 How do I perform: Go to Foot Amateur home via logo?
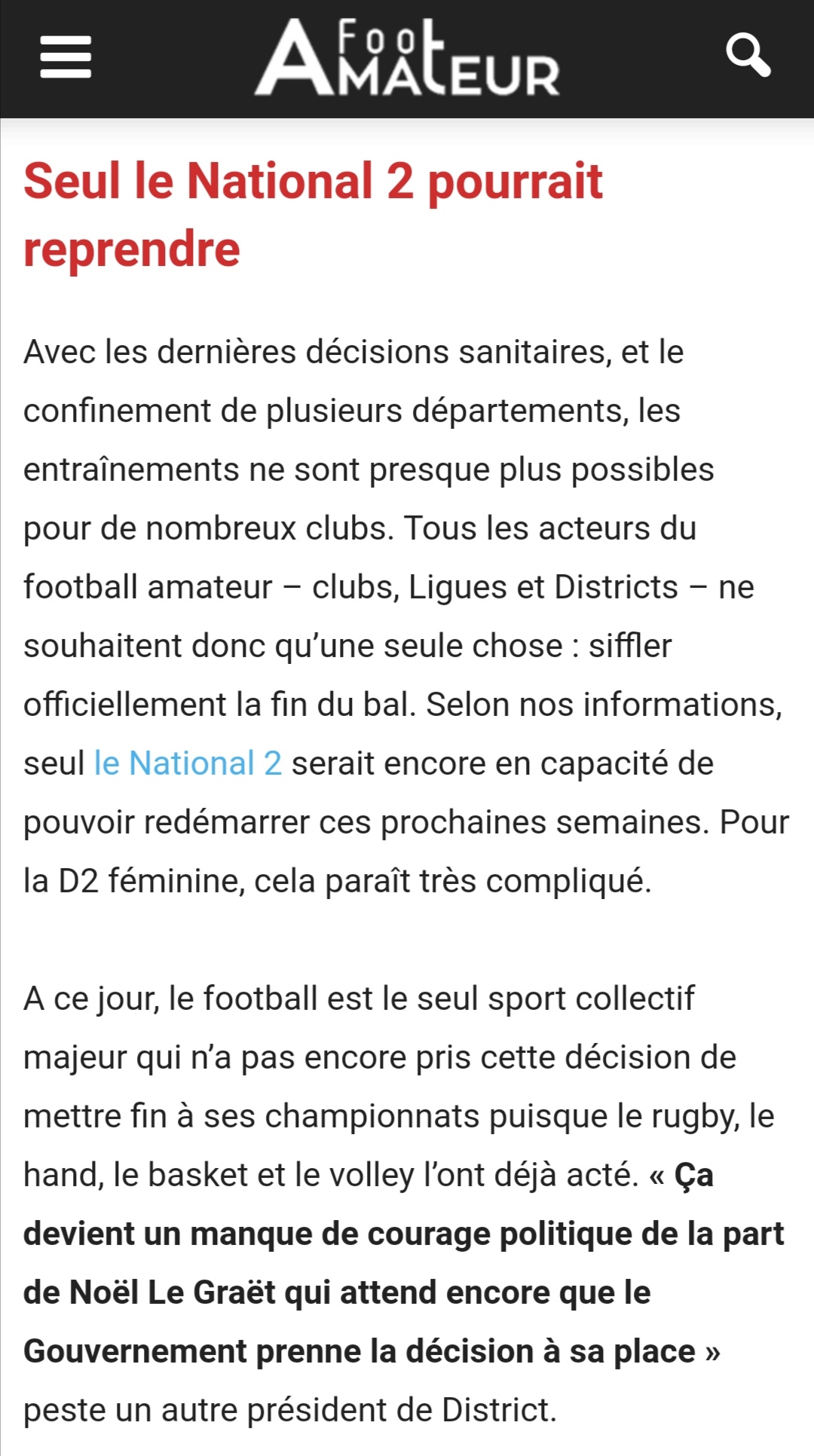click(x=407, y=59)
